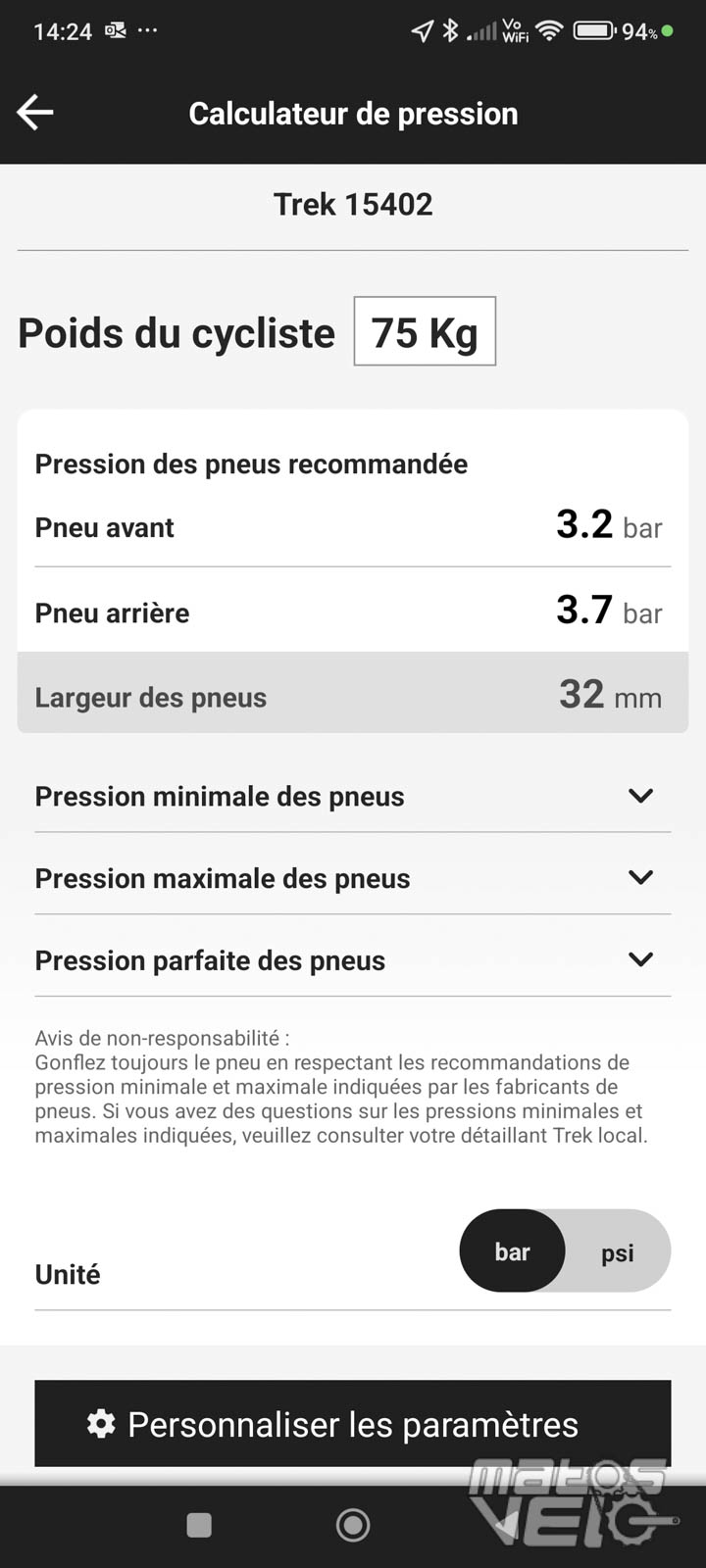Expand Pression maximale des pneus
Image resolution: width=706 pixels, height=1568 pixels.
click(353, 877)
